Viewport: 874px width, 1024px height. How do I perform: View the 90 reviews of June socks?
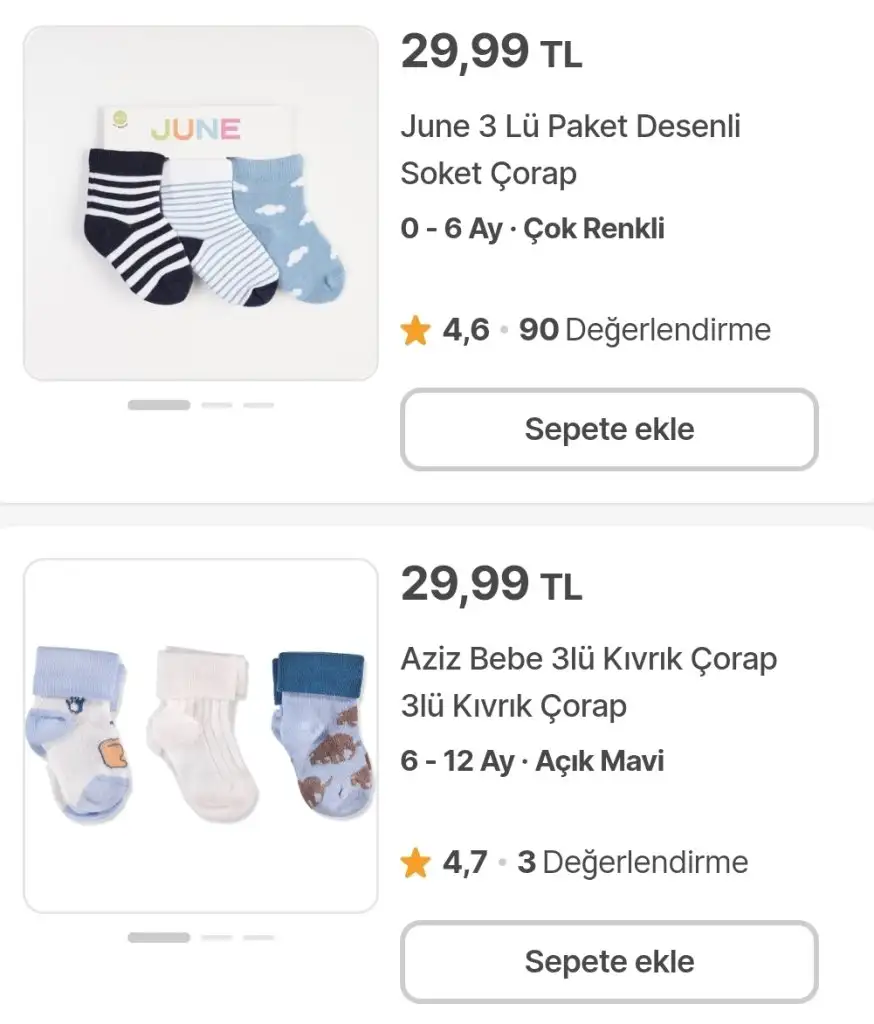tap(644, 330)
